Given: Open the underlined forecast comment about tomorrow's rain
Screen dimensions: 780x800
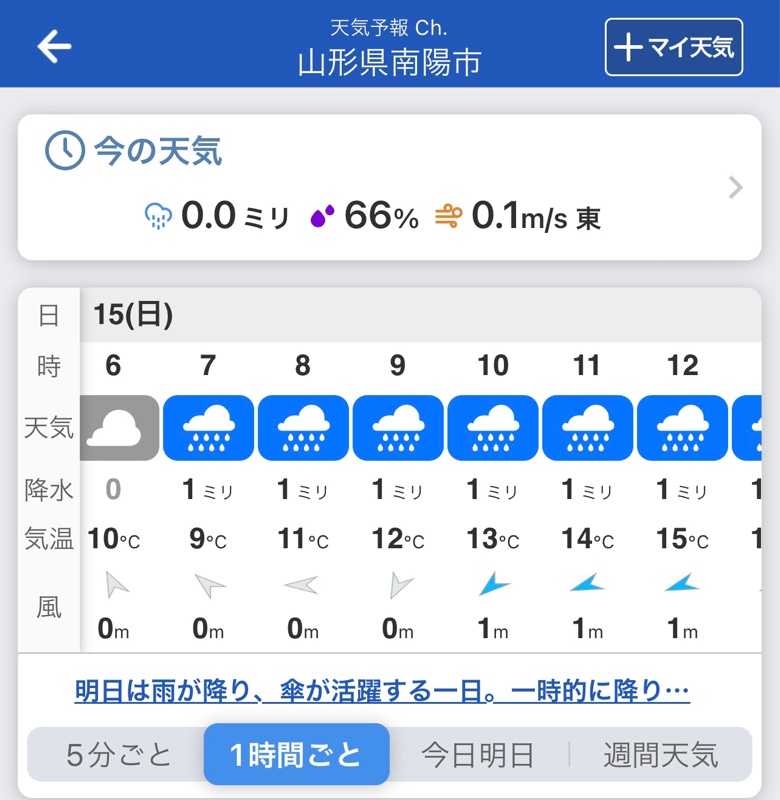Looking at the screenshot, I should (x=382, y=691).
